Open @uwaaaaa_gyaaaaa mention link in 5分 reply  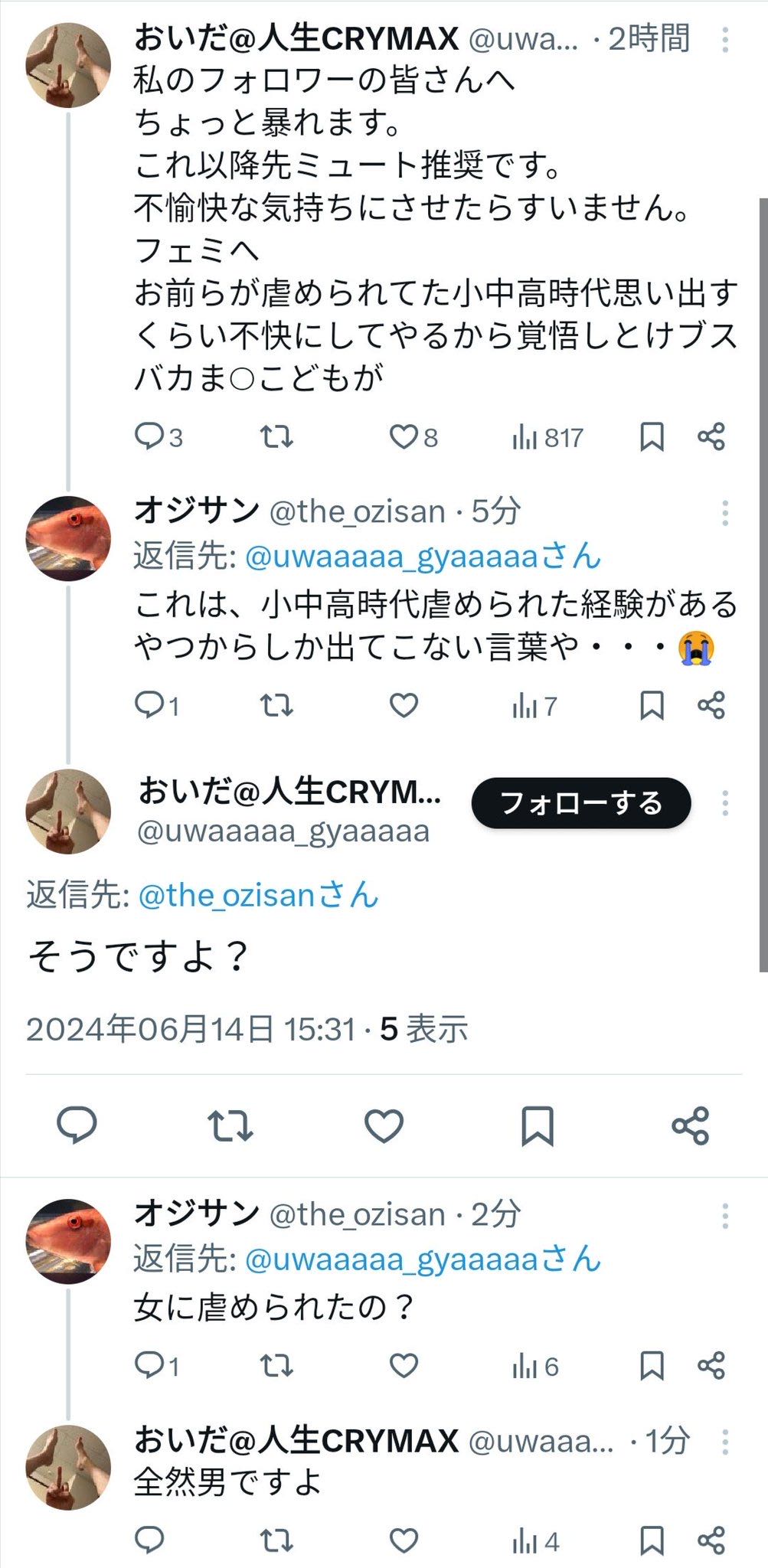(x=423, y=557)
